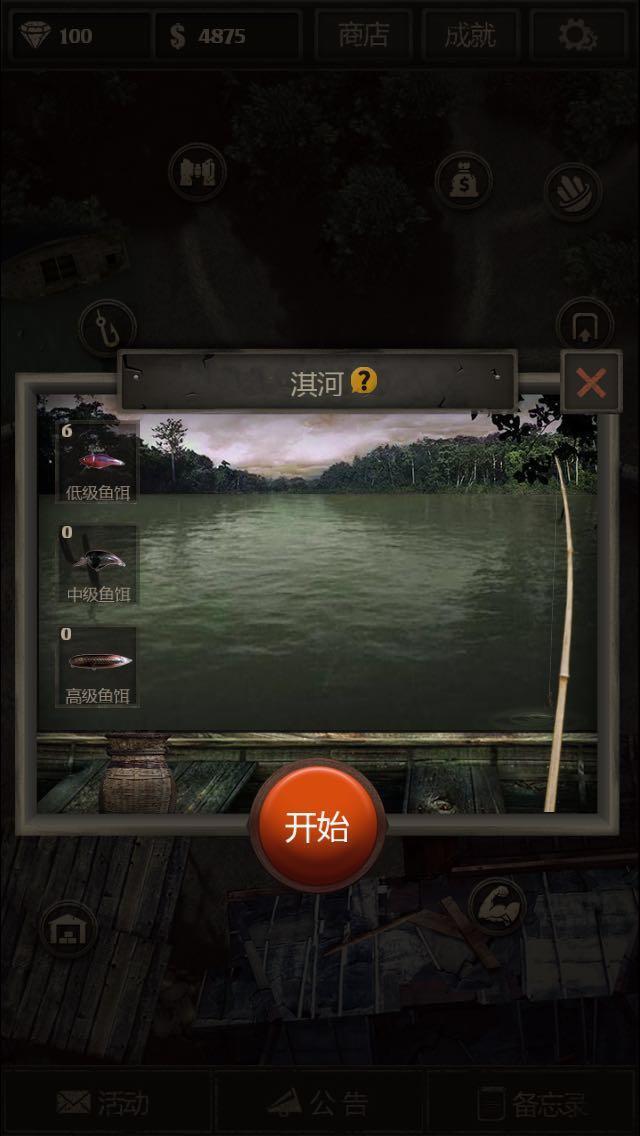640x1136 pixels.
Task: Select the 高级鱼饵 bait
Action: coord(97,667)
